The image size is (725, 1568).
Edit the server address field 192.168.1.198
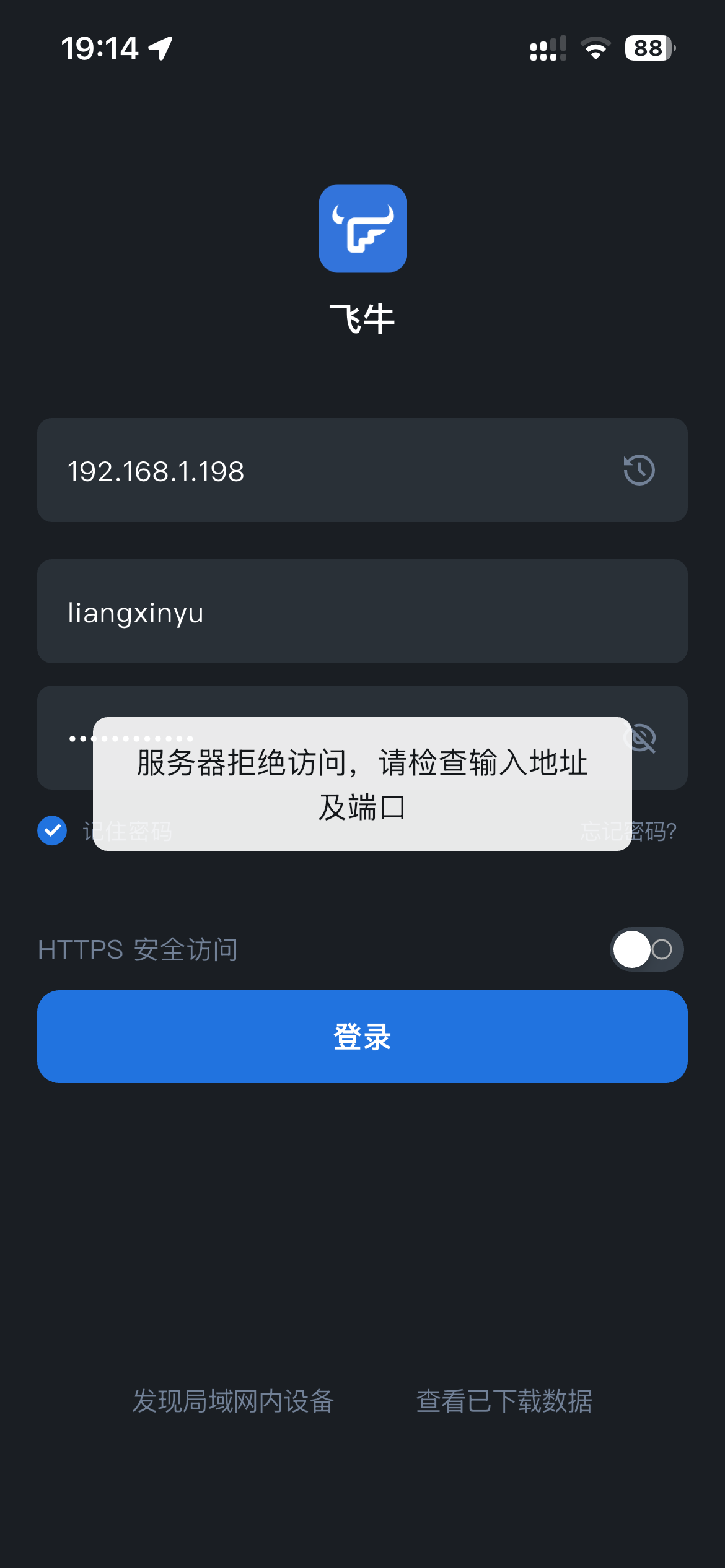pos(310,471)
